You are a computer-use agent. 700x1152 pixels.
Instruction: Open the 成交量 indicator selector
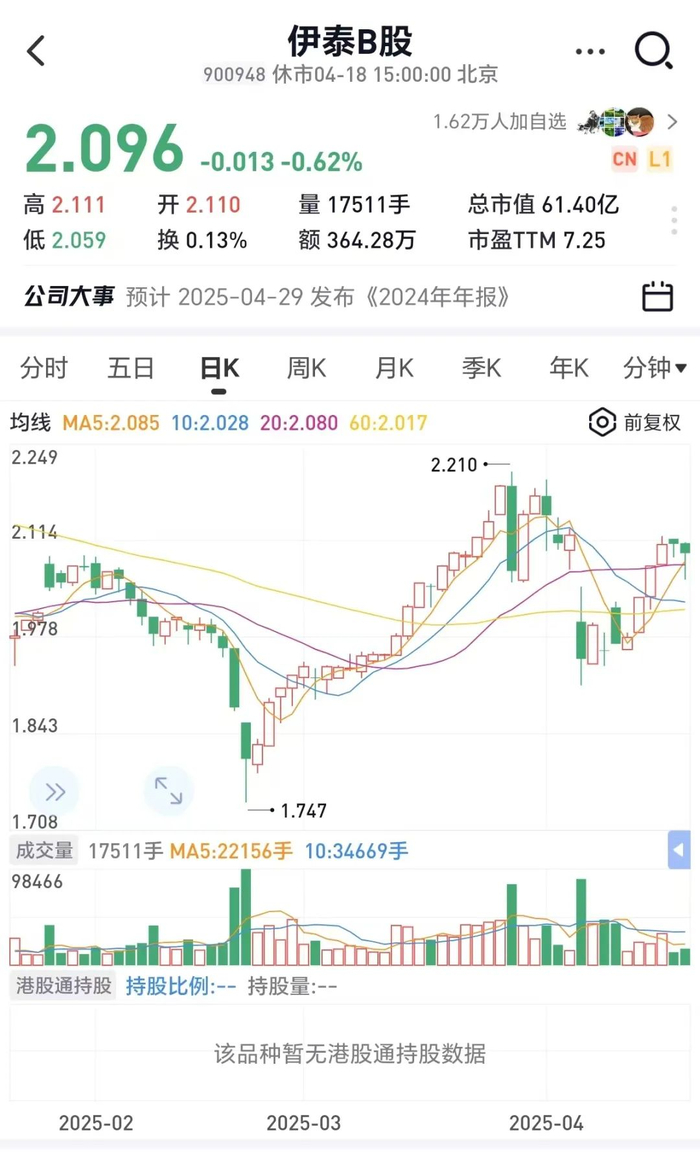click(44, 851)
